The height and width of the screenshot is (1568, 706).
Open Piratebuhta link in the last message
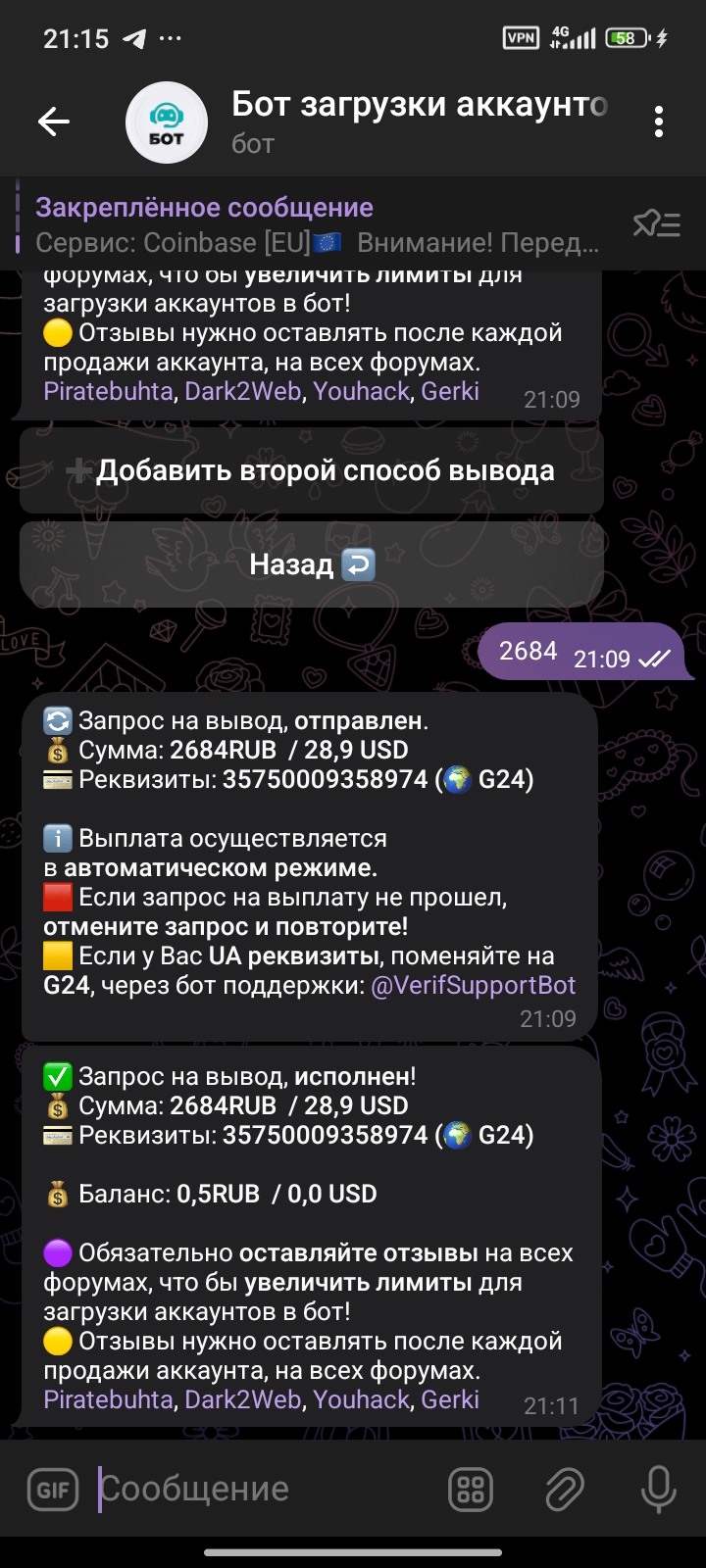point(108,1399)
